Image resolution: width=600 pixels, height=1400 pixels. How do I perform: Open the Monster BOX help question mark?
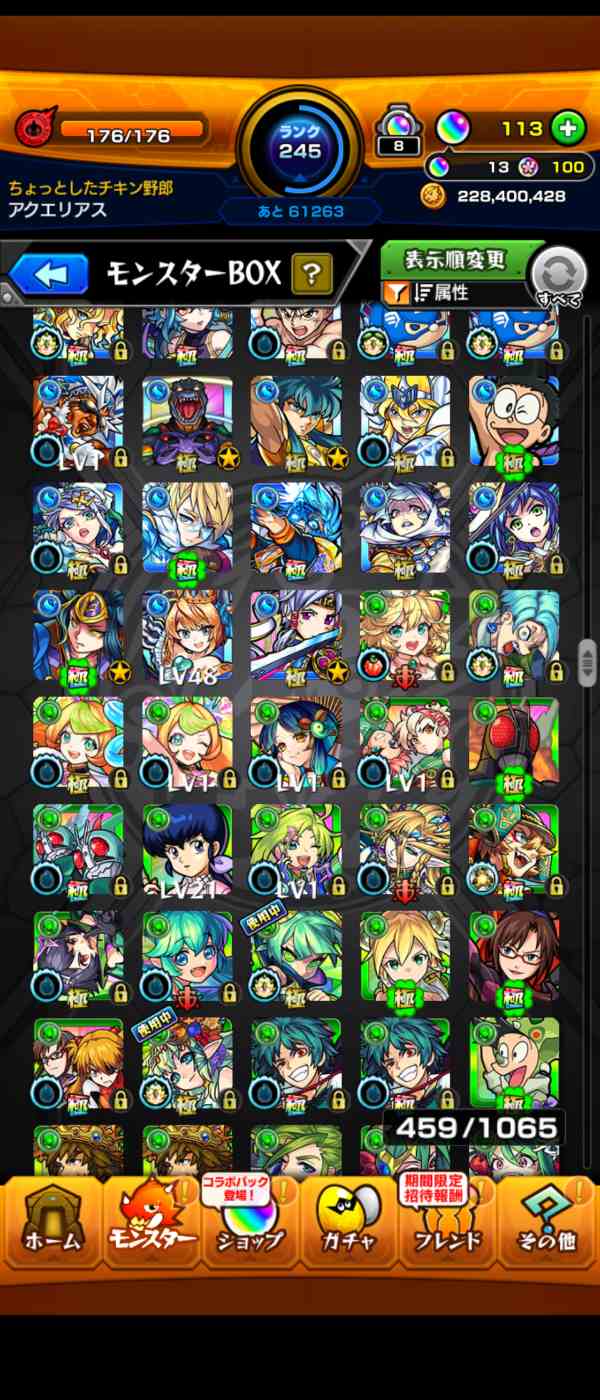tap(312, 273)
